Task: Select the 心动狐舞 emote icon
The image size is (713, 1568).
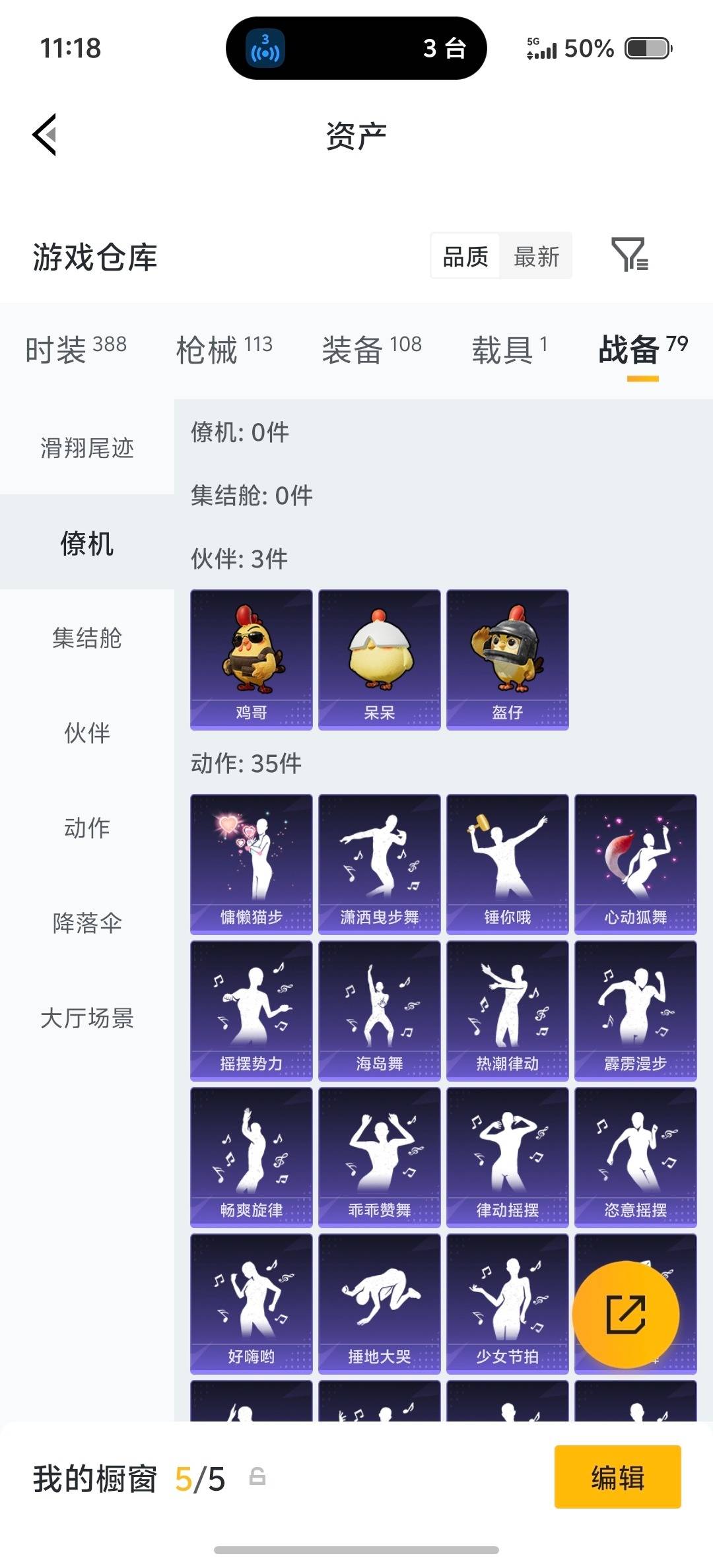Action: [635, 861]
